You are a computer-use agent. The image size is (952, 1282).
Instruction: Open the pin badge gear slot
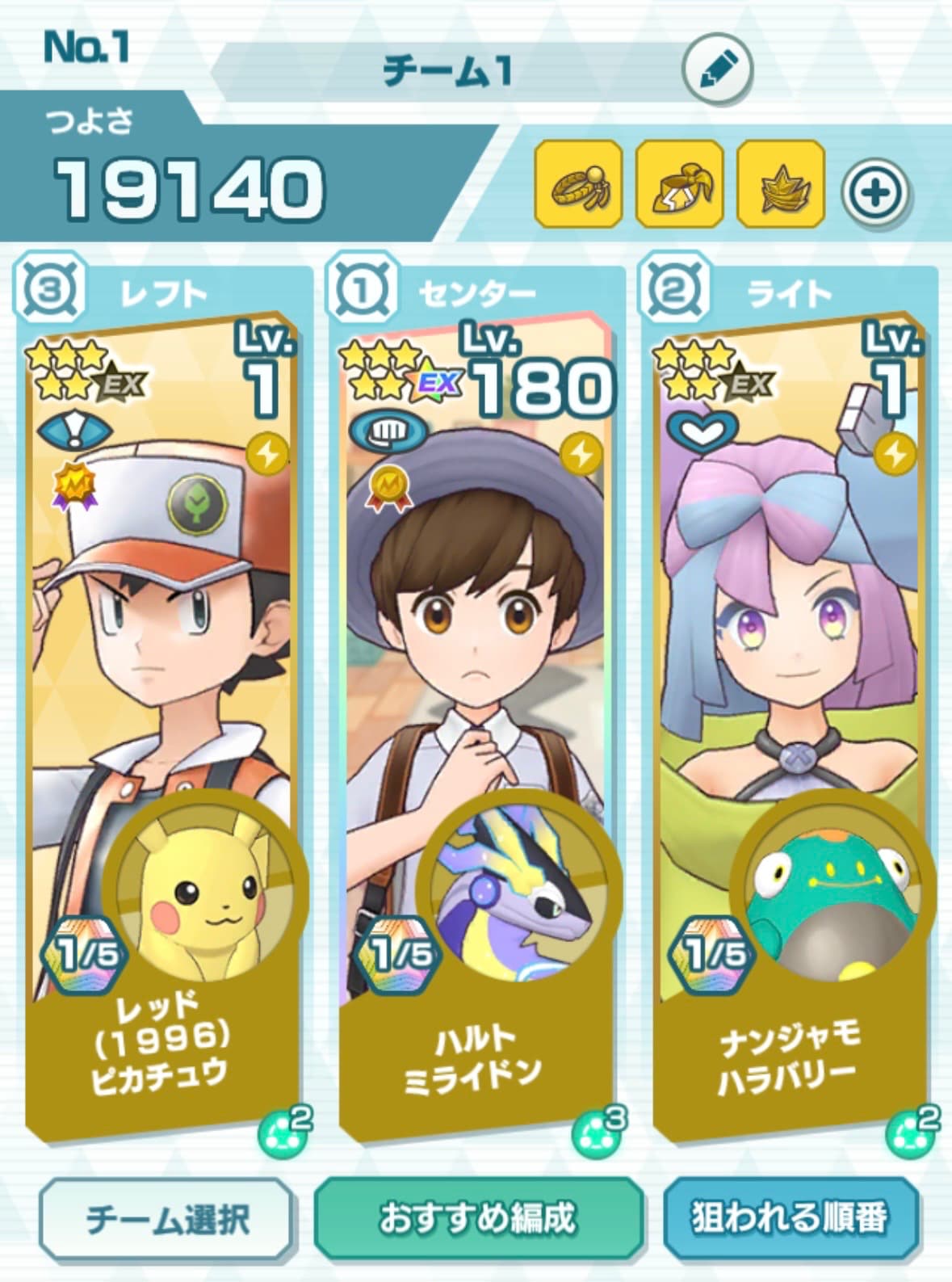click(x=780, y=185)
